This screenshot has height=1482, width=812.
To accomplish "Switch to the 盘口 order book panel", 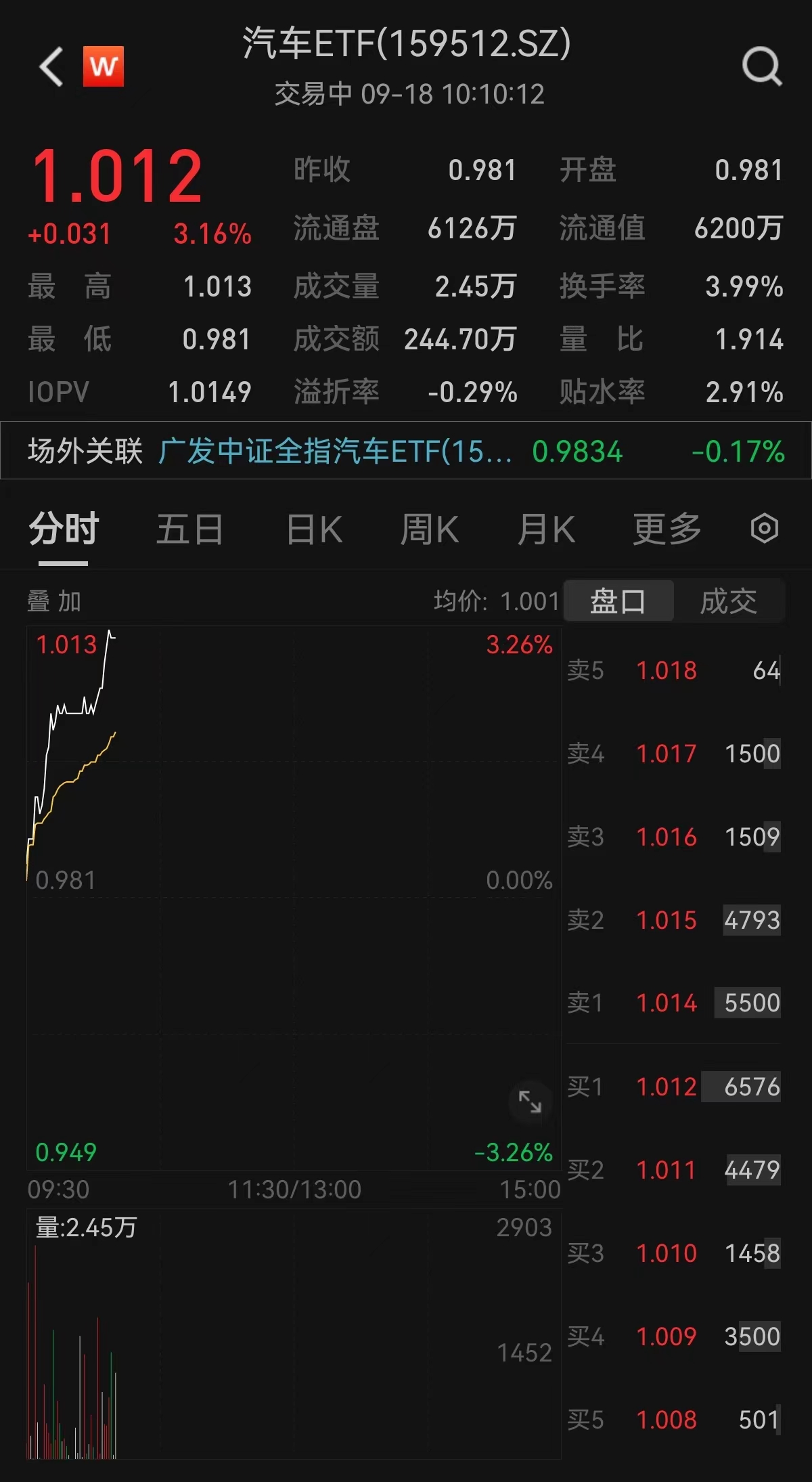I will pyautogui.click(x=618, y=601).
